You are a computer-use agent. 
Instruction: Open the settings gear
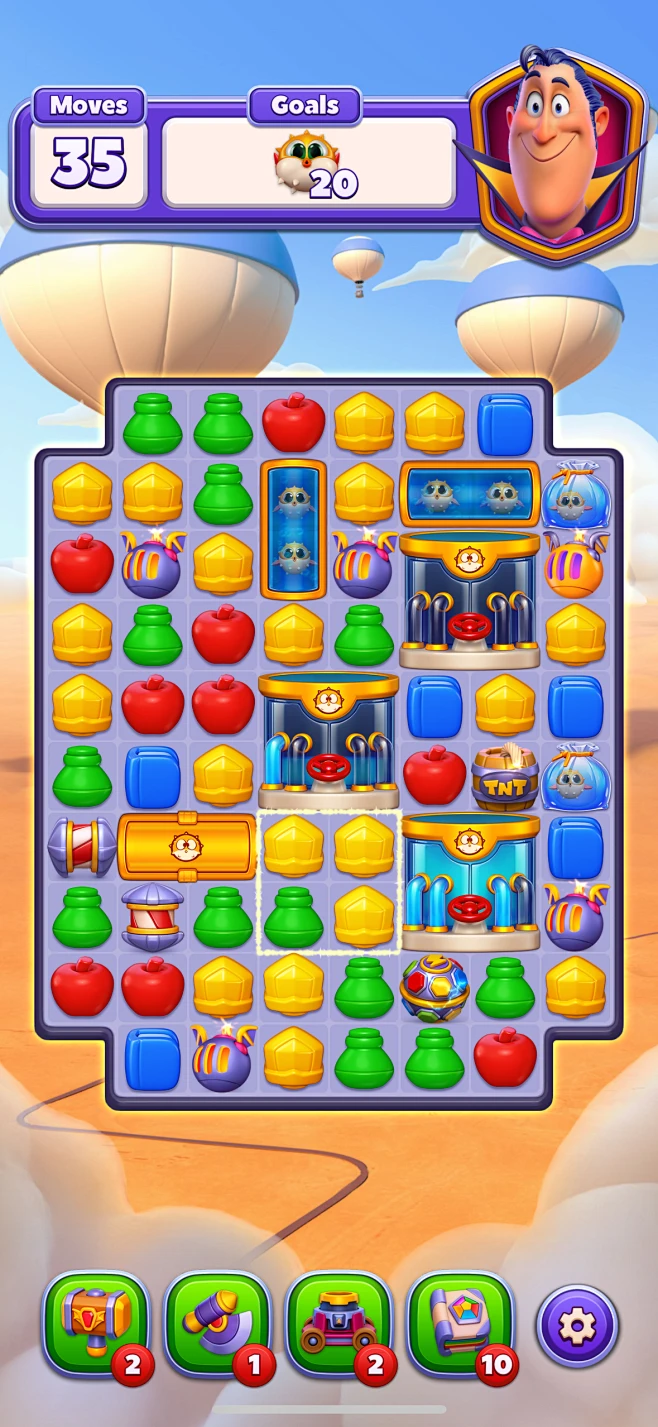(x=576, y=1325)
